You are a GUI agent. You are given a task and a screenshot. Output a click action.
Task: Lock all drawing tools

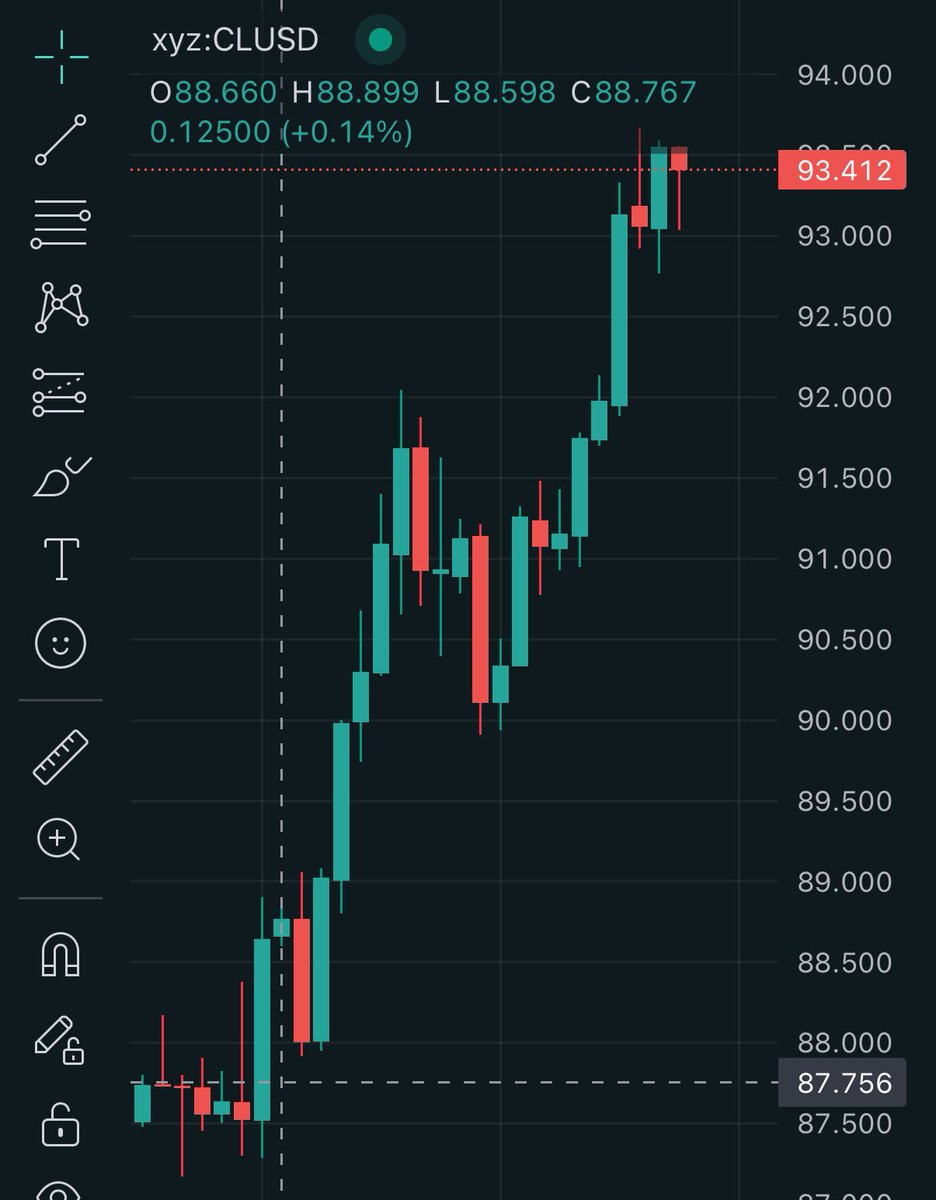(x=61, y=1125)
